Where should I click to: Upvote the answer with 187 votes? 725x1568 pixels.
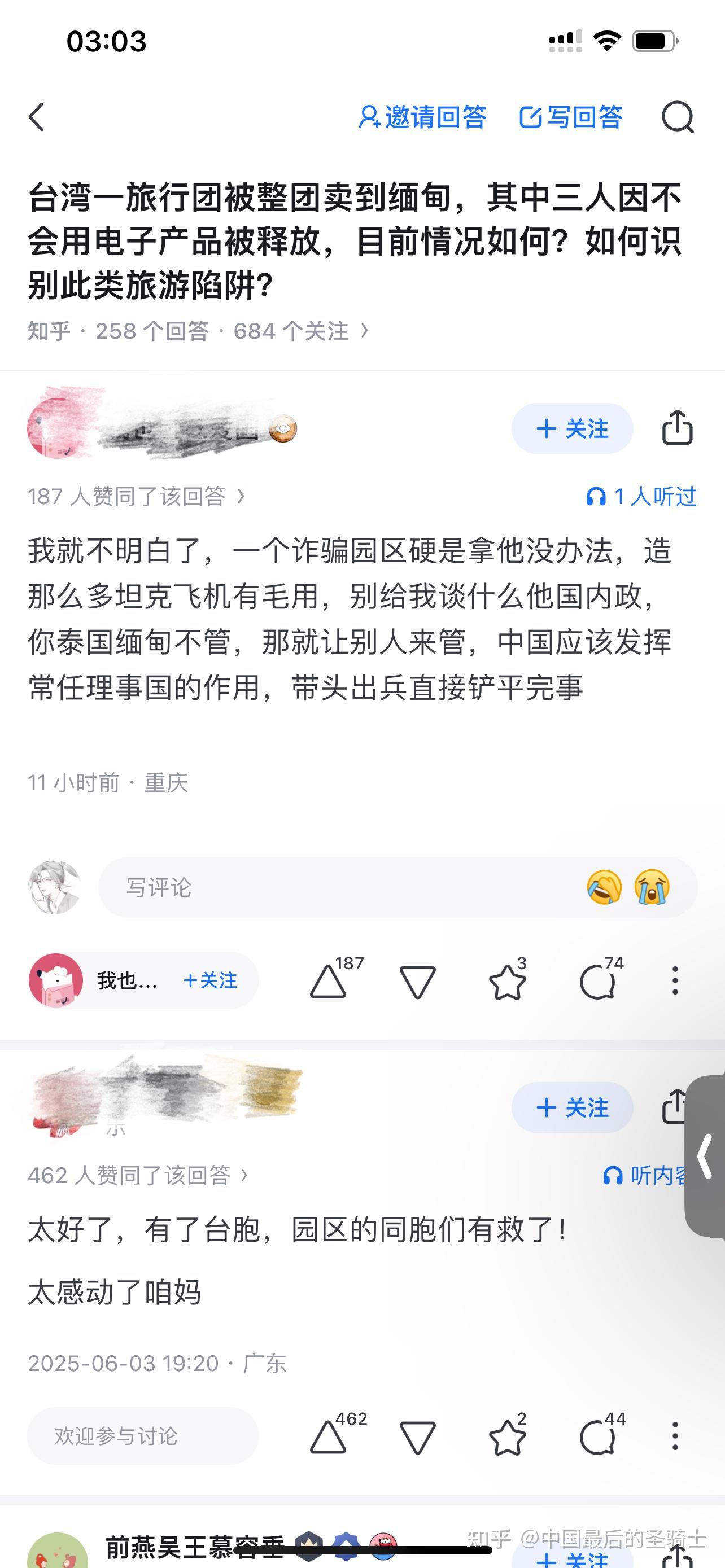(x=329, y=981)
